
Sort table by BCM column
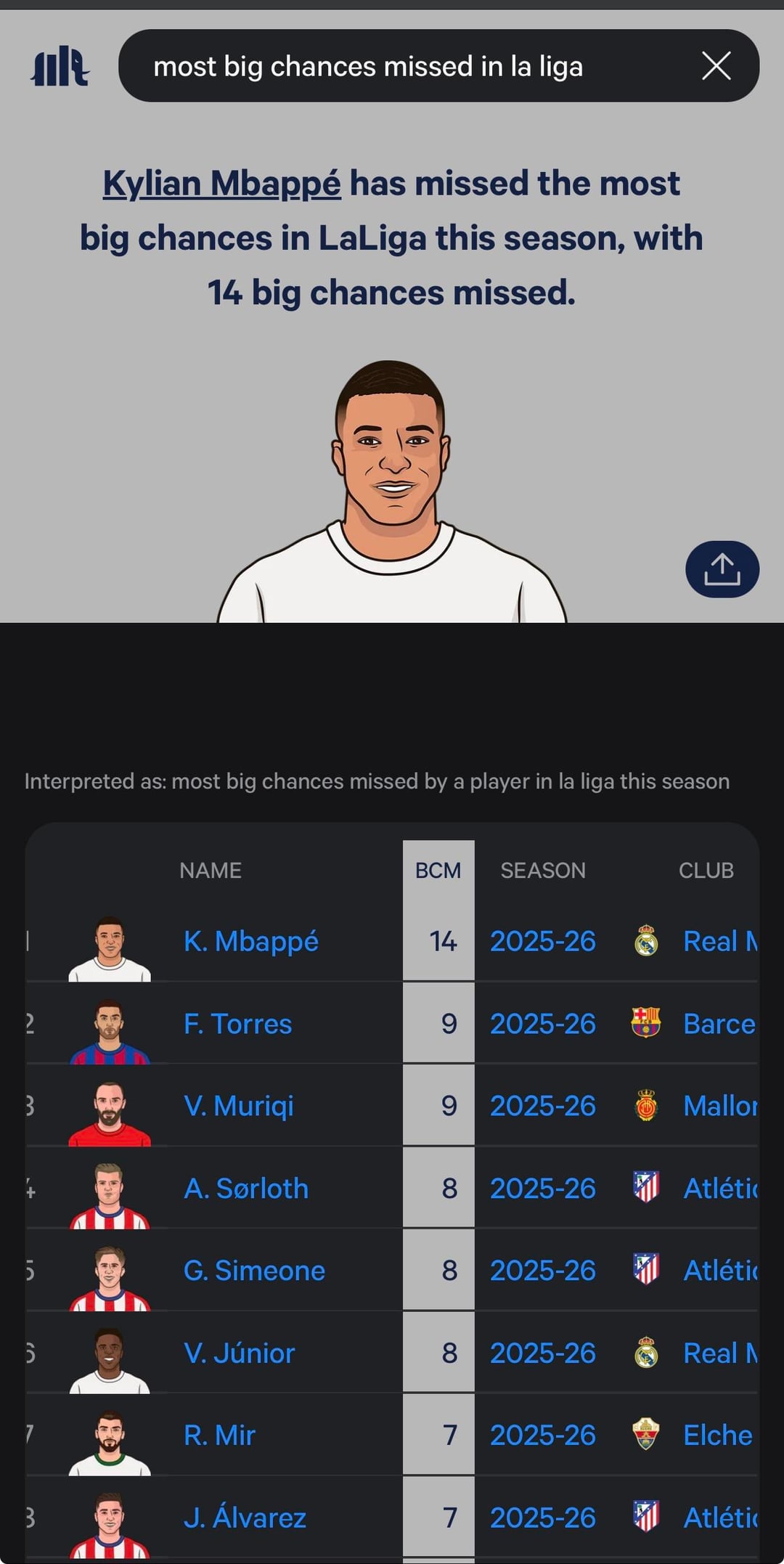tap(438, 870)
